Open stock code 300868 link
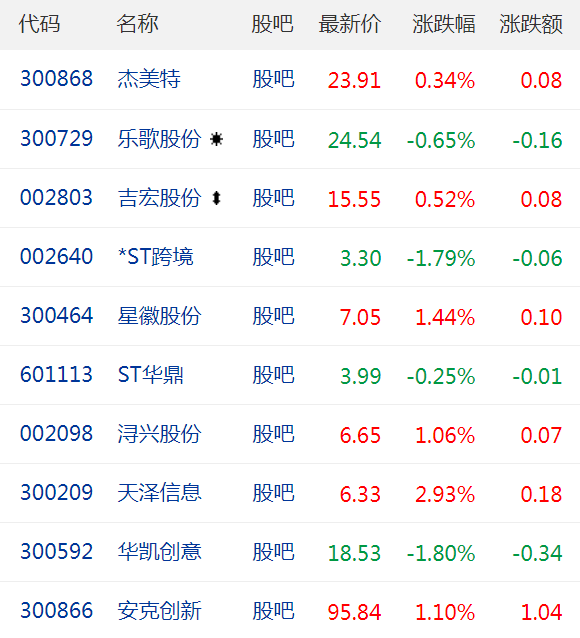580x638 pixels. (57, 79)
